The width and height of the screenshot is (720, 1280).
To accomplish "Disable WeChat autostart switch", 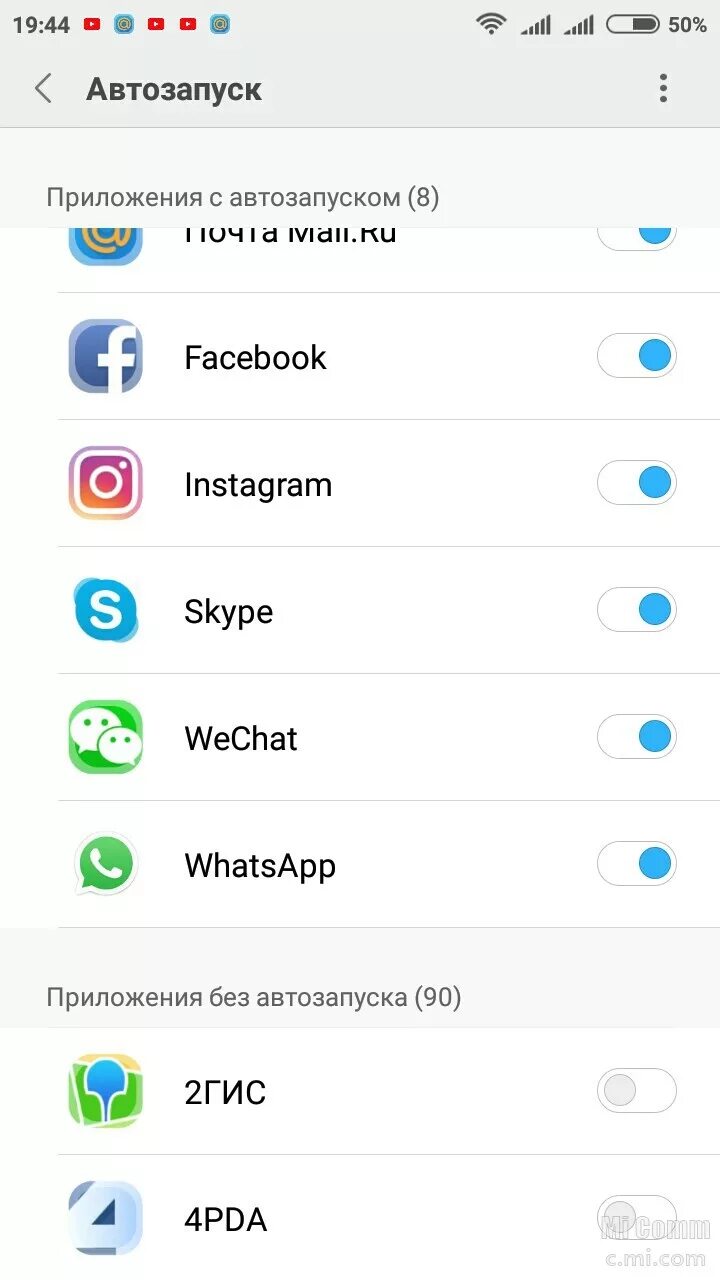I will click(637, 737).
